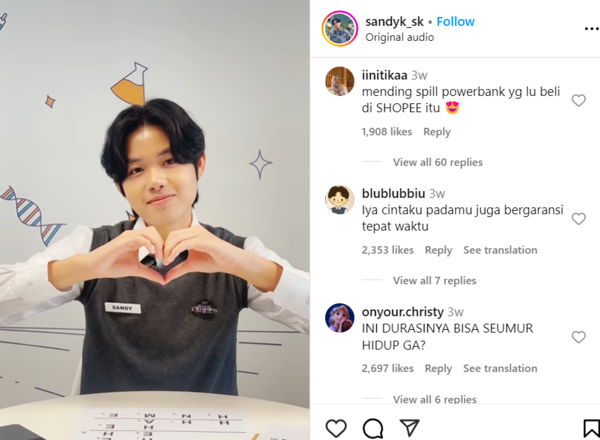Screen dimensions: 600x440
Task: Follow sandyk_sk
Action: [455, 21]
